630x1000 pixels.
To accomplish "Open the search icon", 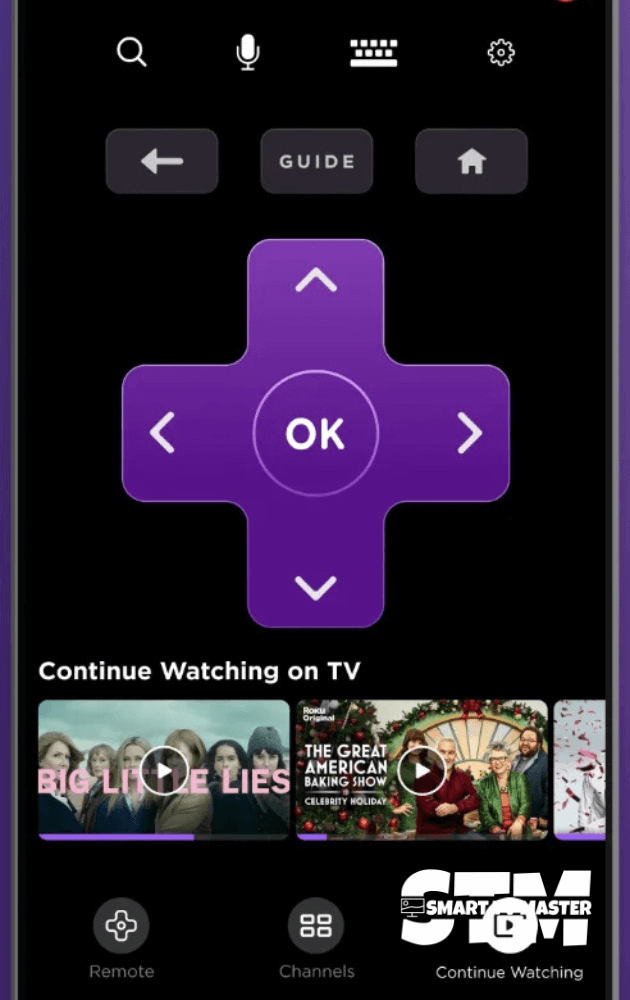I will point(131,52).
